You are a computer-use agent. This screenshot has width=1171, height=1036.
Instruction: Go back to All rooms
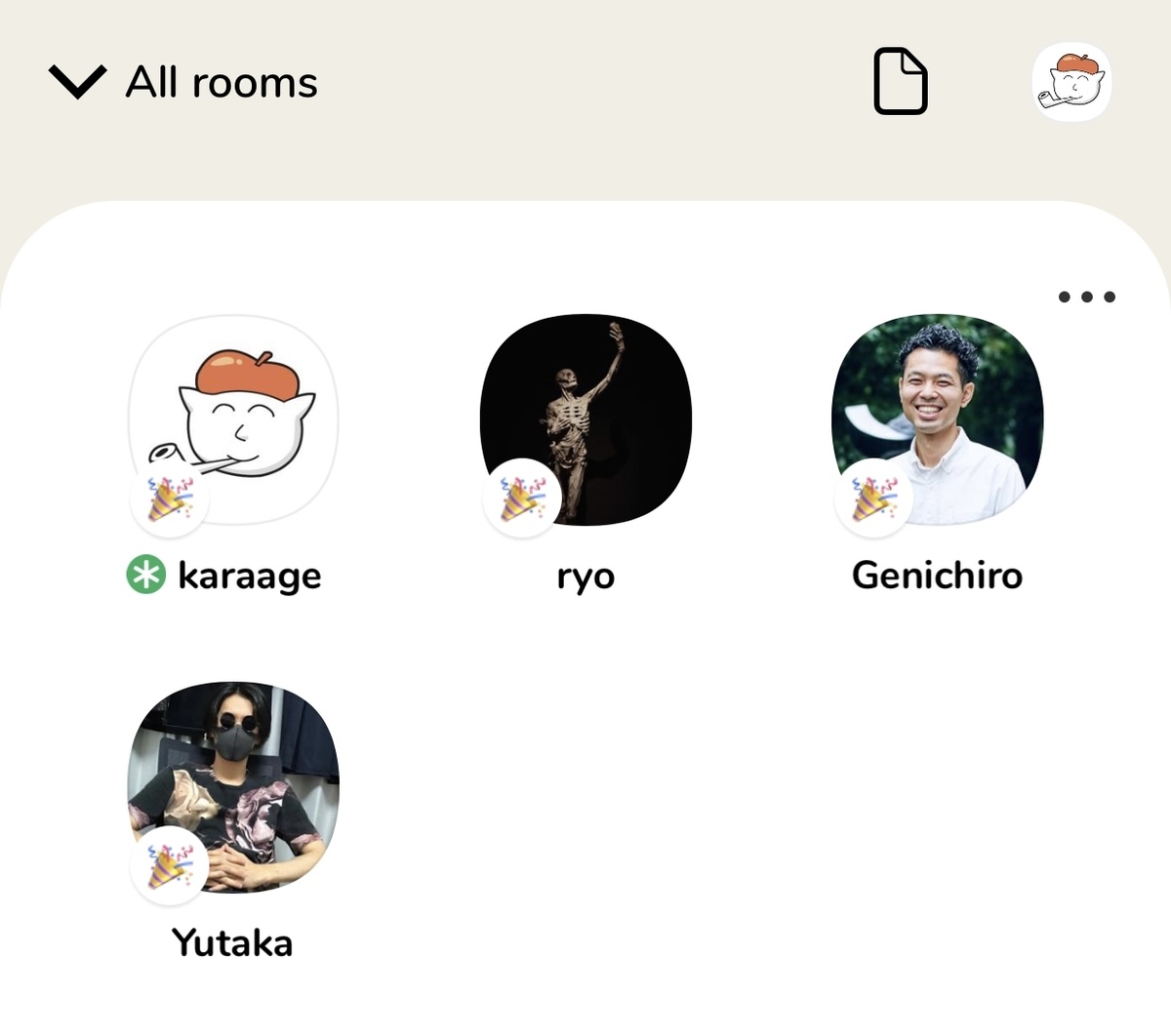pyautogui.click(x=182, y=83)
